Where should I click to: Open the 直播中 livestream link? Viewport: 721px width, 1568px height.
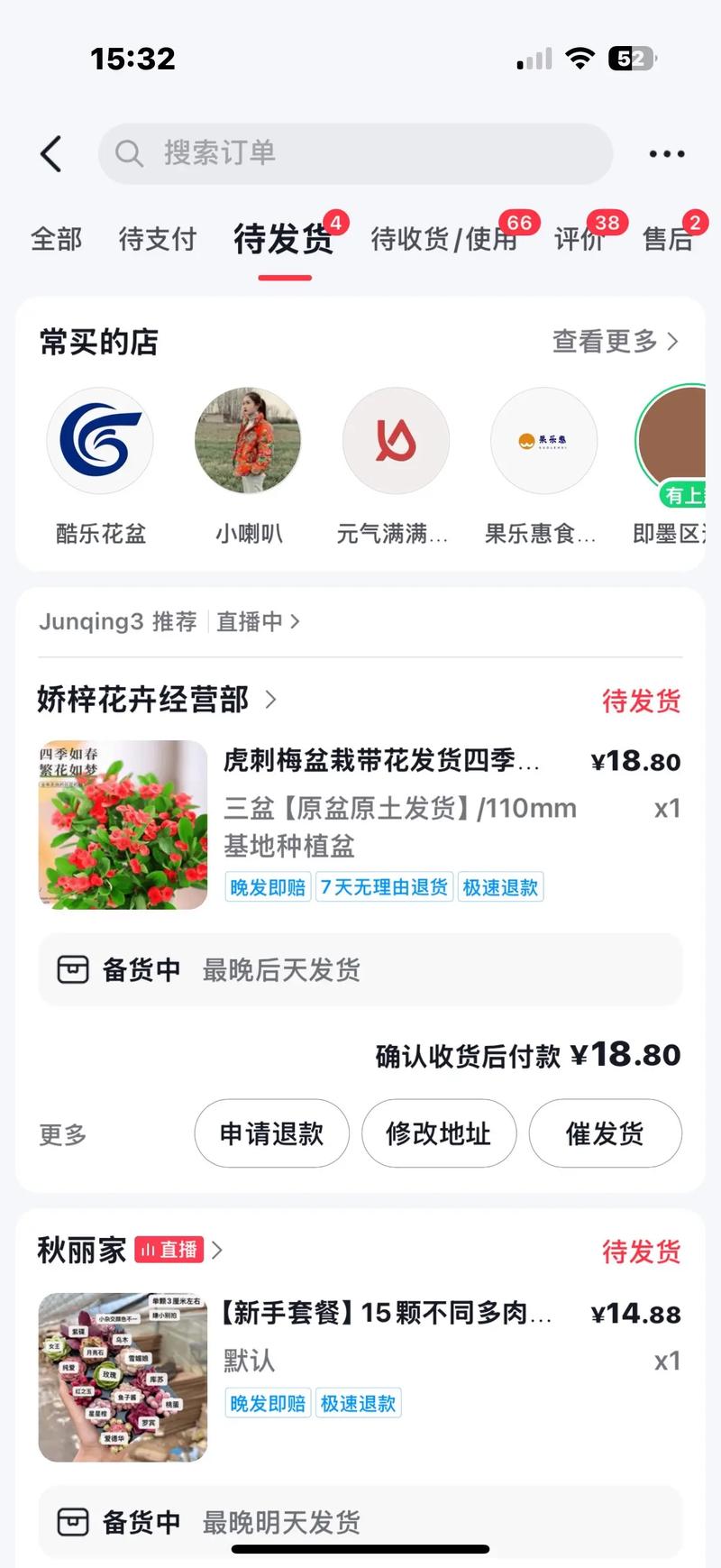(x=257, y=621)
